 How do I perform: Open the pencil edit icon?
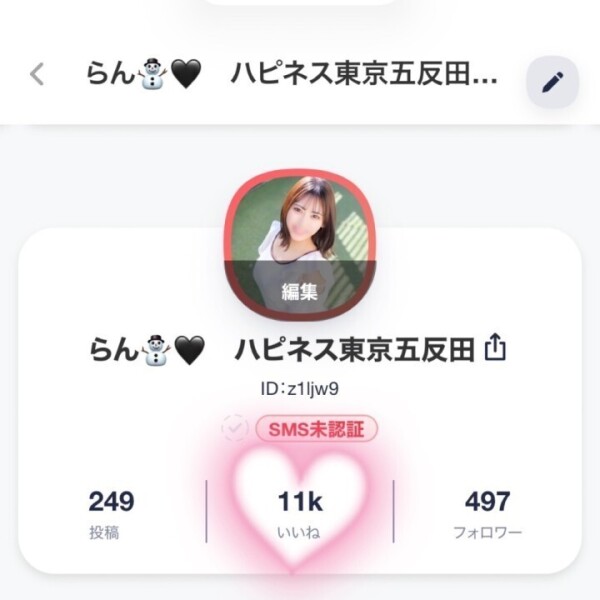552,83
